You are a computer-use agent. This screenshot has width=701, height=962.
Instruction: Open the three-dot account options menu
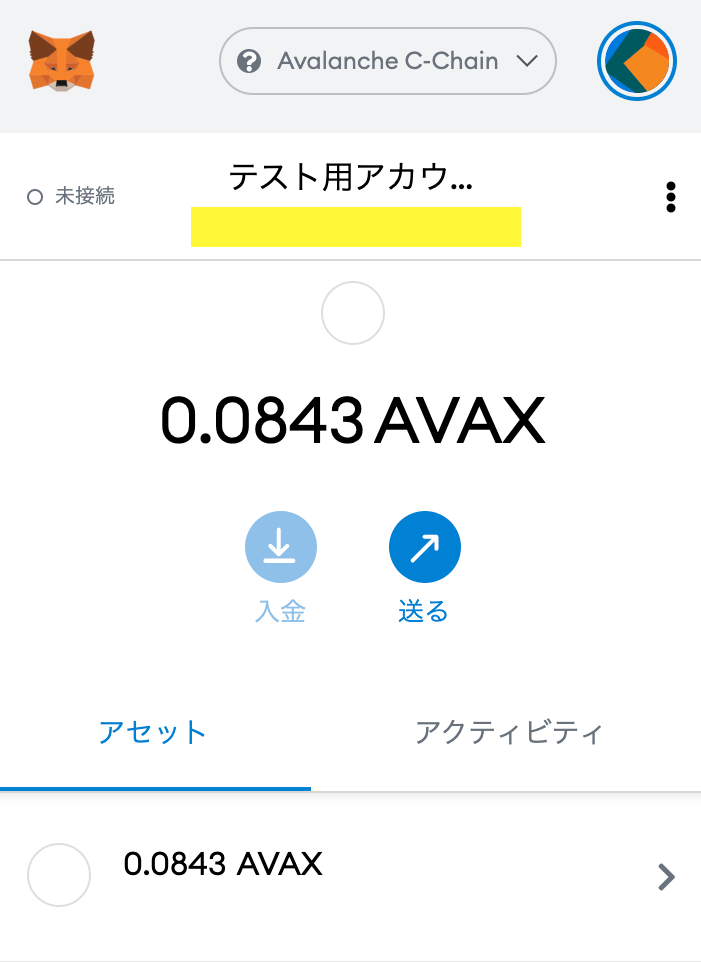point(670,197)
